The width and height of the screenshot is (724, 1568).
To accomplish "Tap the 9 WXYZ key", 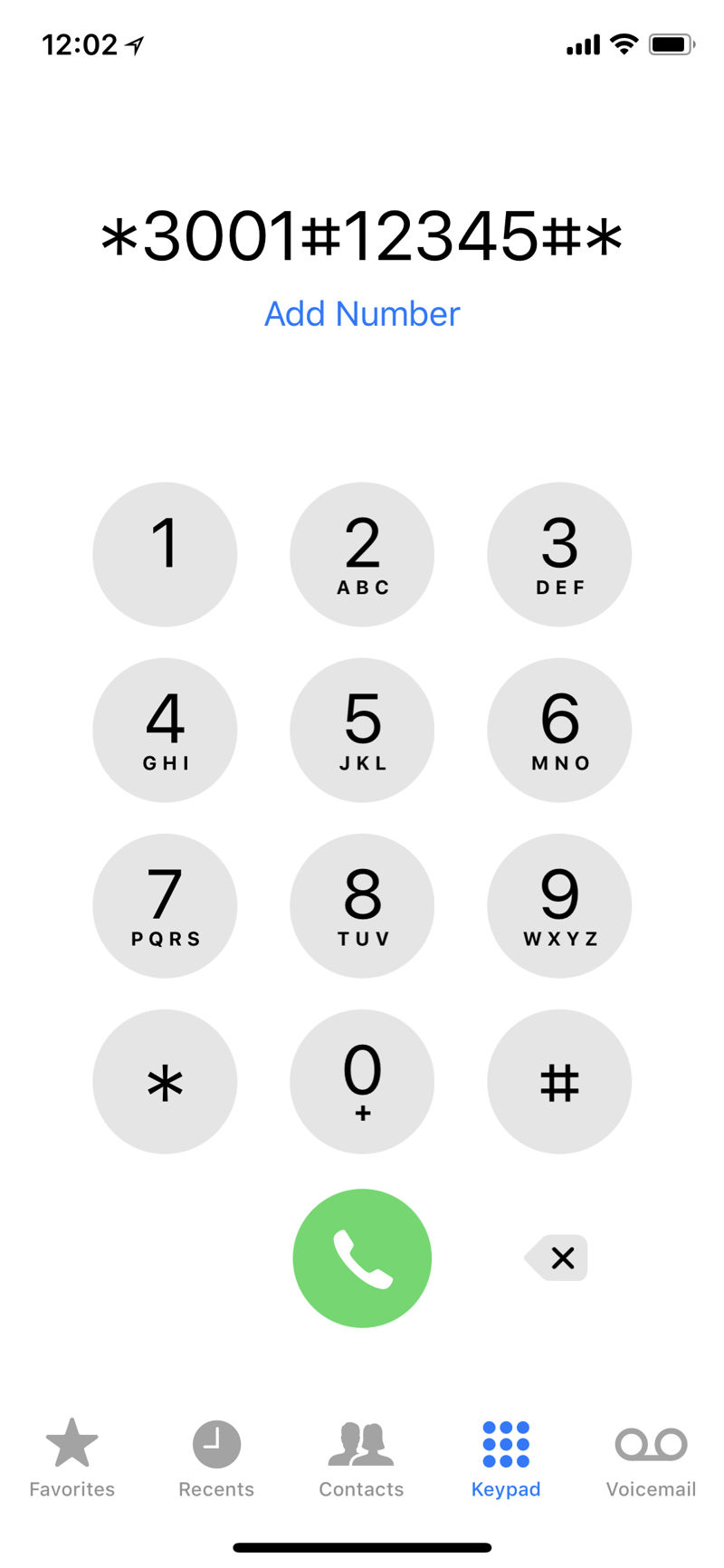I will point(559,905).
